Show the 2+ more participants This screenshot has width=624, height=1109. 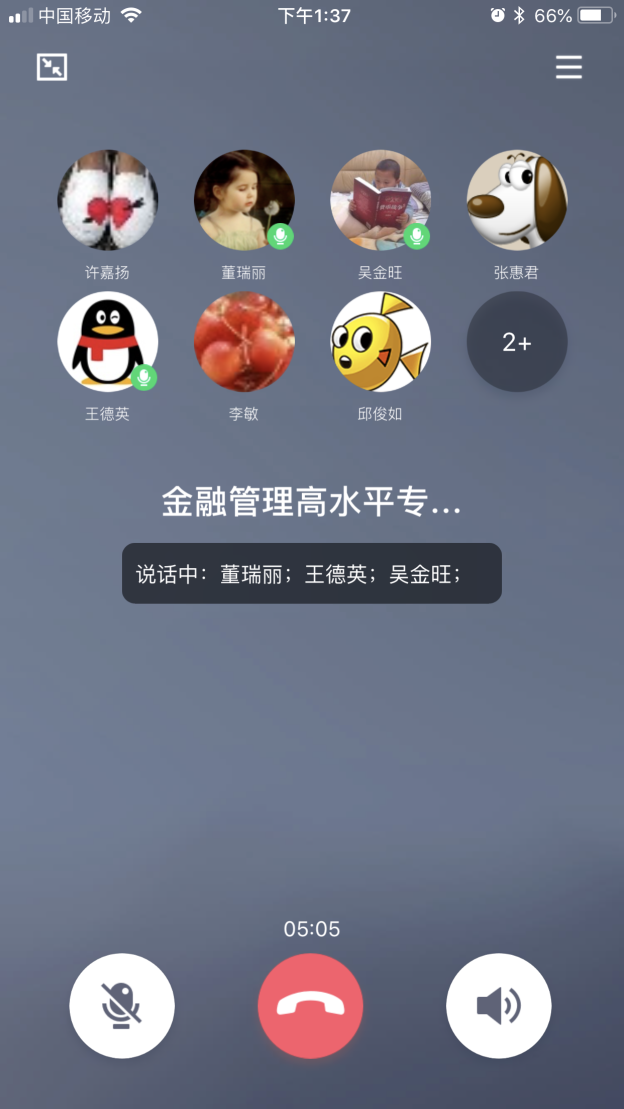tap(517, 342)
